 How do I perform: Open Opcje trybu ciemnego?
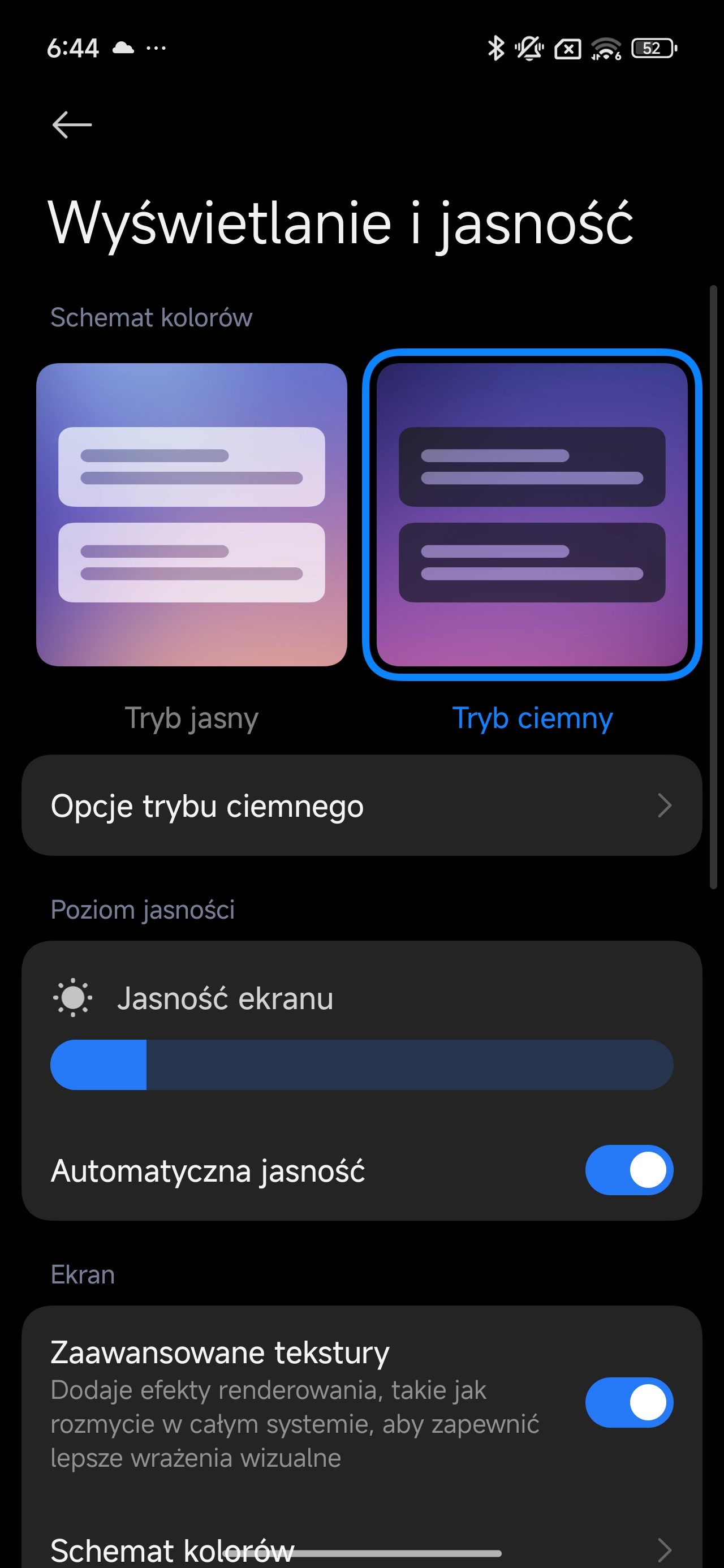tap(361, 805)
